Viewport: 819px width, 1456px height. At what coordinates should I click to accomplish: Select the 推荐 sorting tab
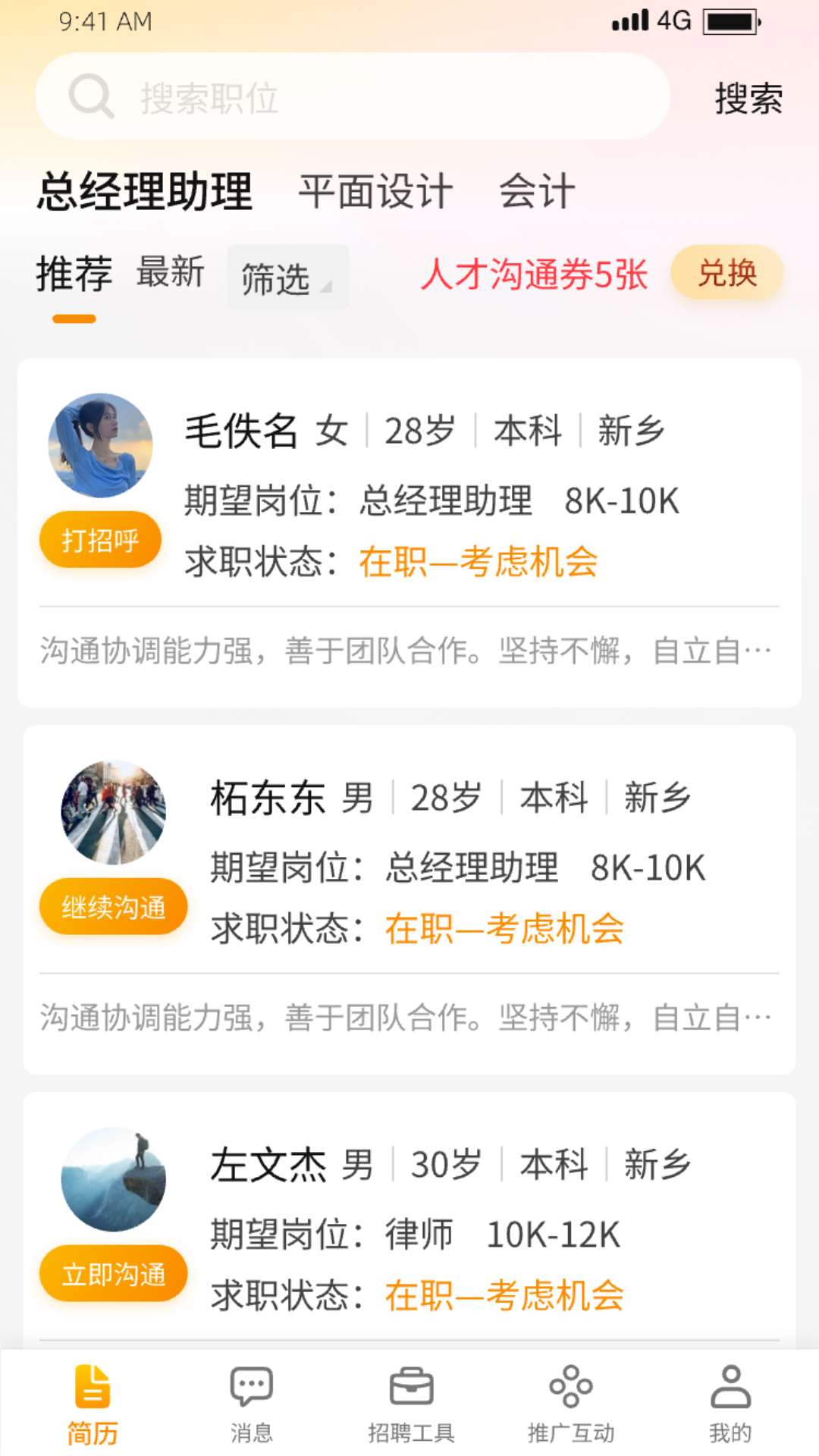pyautogui.click(x=74, y=273)
